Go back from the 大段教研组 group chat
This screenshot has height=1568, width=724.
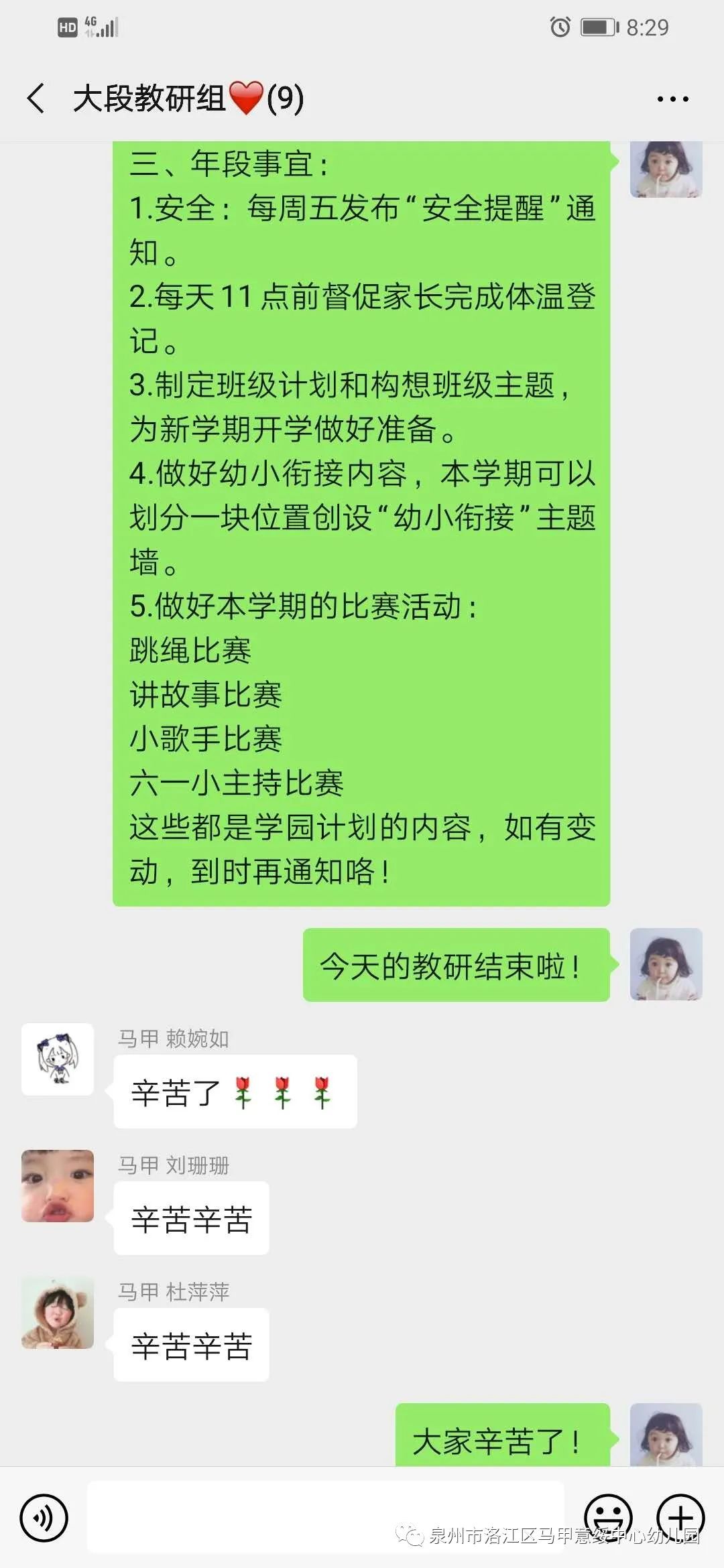(x=36, y=99)
